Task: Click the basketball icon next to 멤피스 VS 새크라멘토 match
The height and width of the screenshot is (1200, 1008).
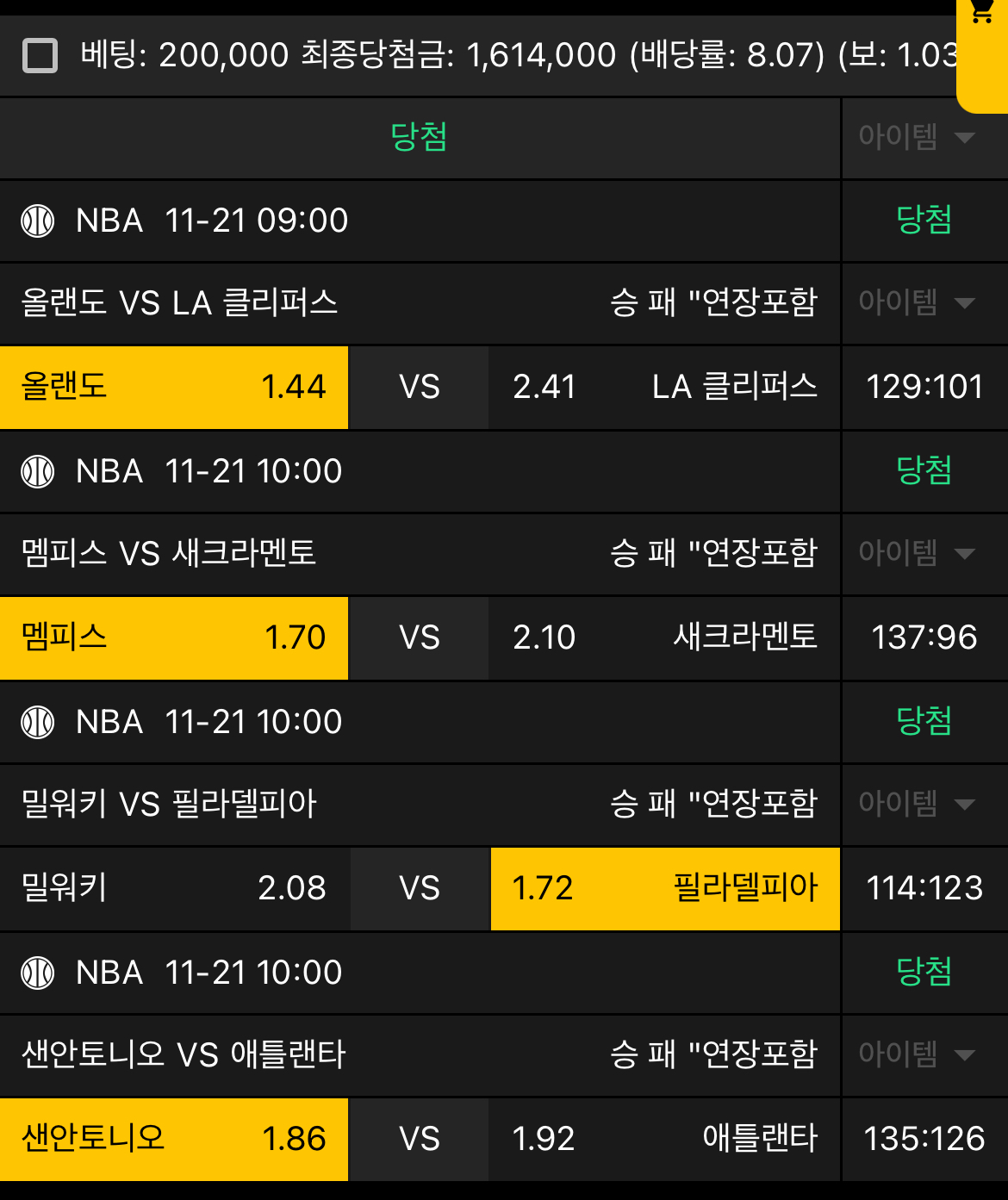Action: point(36,471)
